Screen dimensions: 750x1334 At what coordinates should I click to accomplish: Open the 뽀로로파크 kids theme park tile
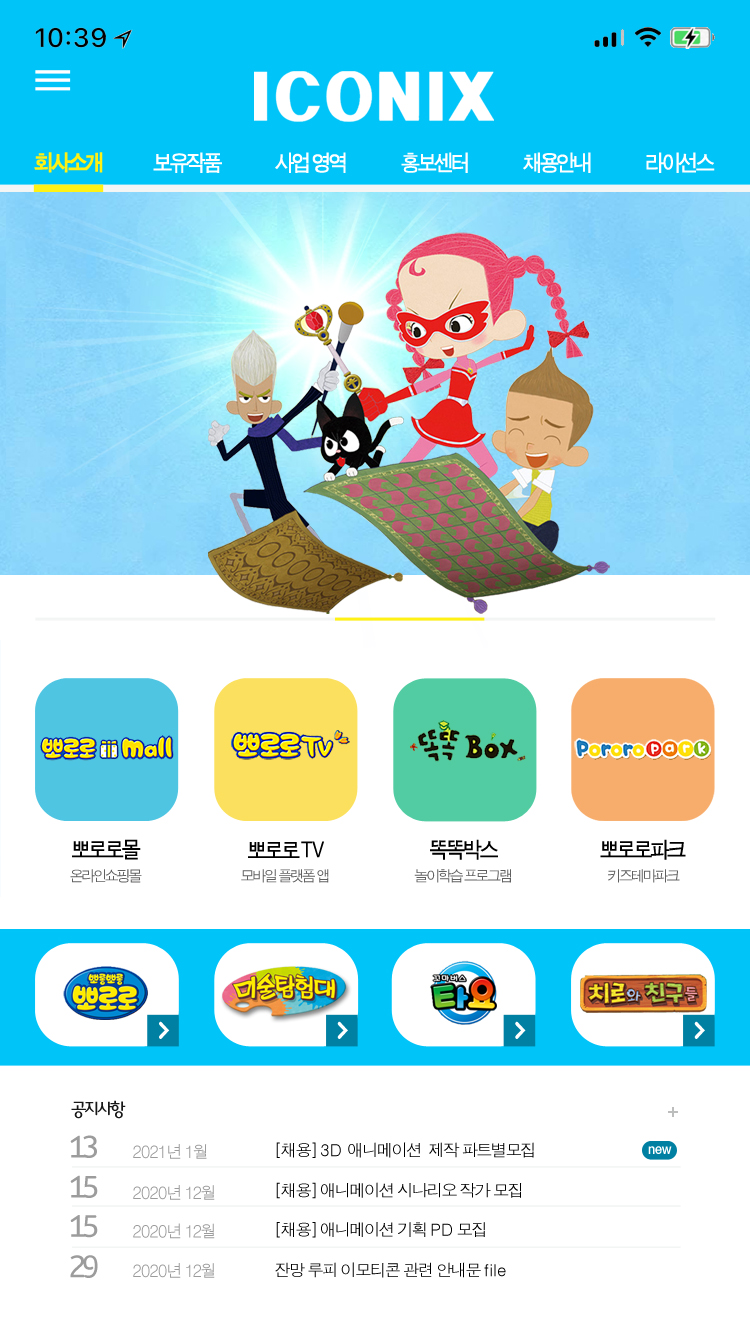pos(643,781)
